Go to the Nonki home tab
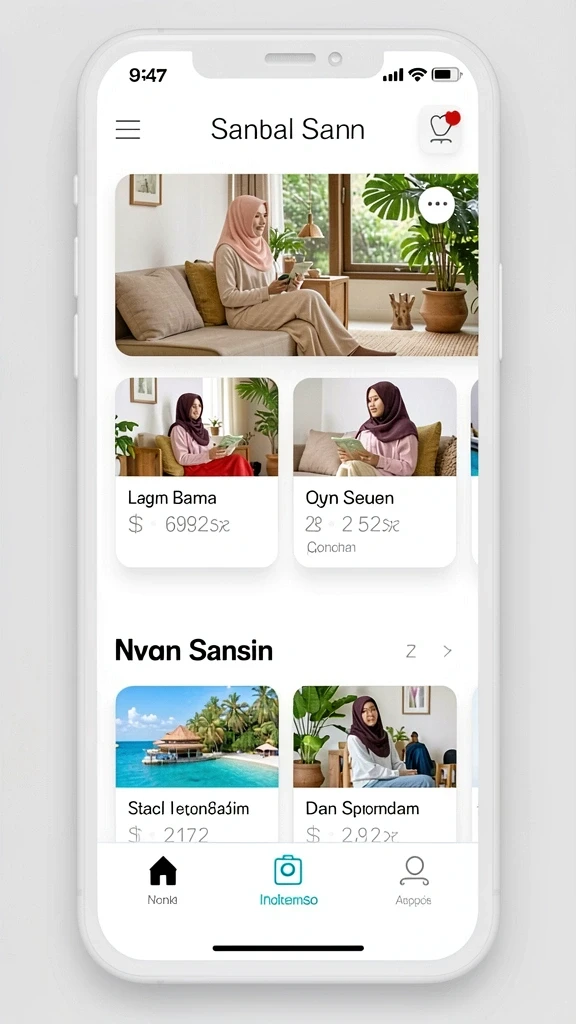 163,880
